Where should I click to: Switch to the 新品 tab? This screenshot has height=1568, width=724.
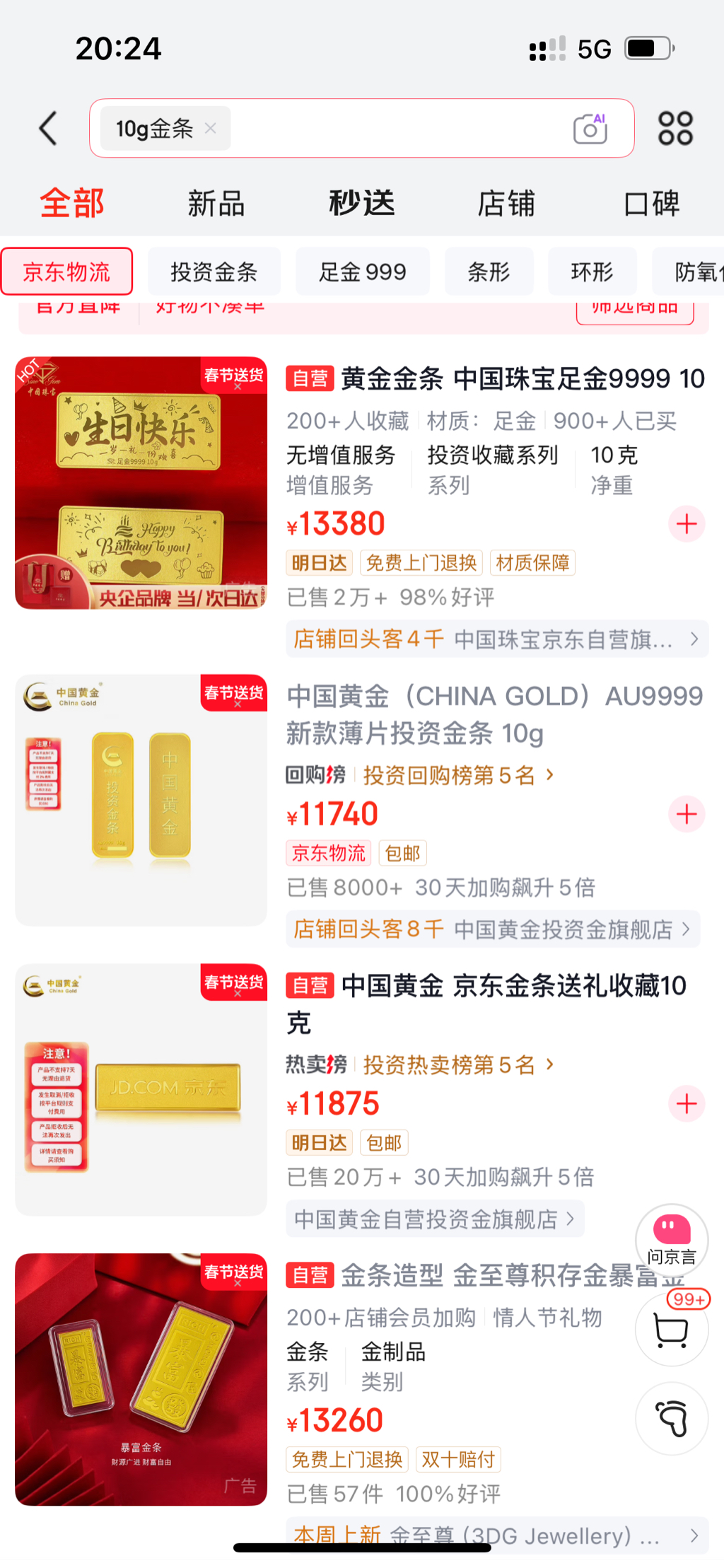click(216, 204)
